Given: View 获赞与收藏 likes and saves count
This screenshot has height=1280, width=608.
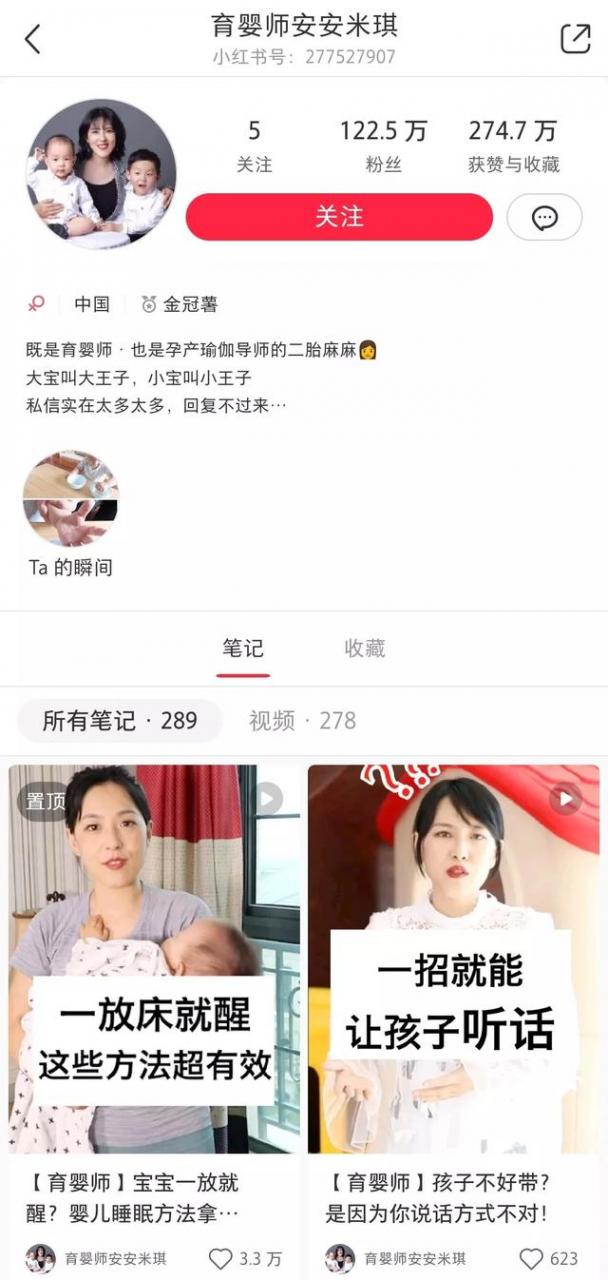Looking at the screenshot, I should pyautogui.click(x=513, y=146).
